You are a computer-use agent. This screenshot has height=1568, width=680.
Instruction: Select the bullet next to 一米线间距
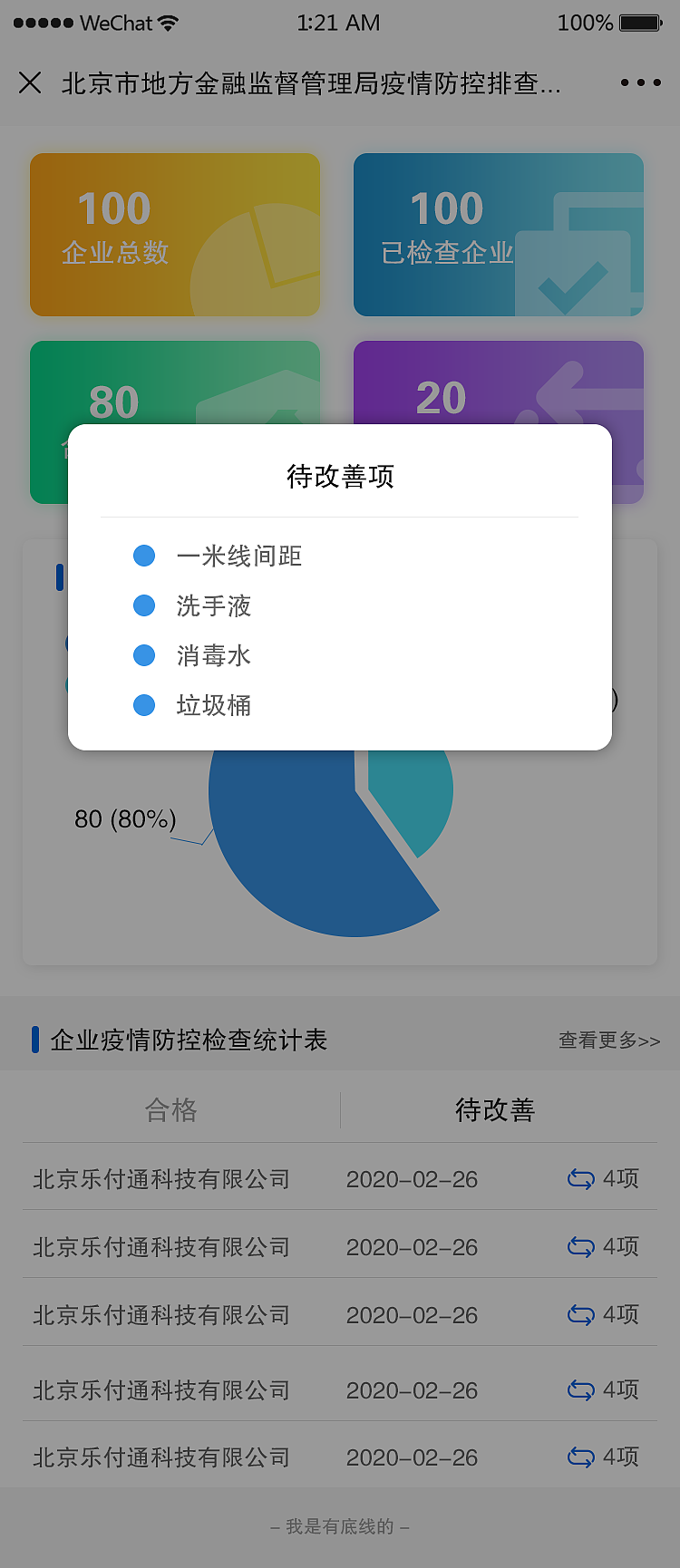click(x=144, y=556)
